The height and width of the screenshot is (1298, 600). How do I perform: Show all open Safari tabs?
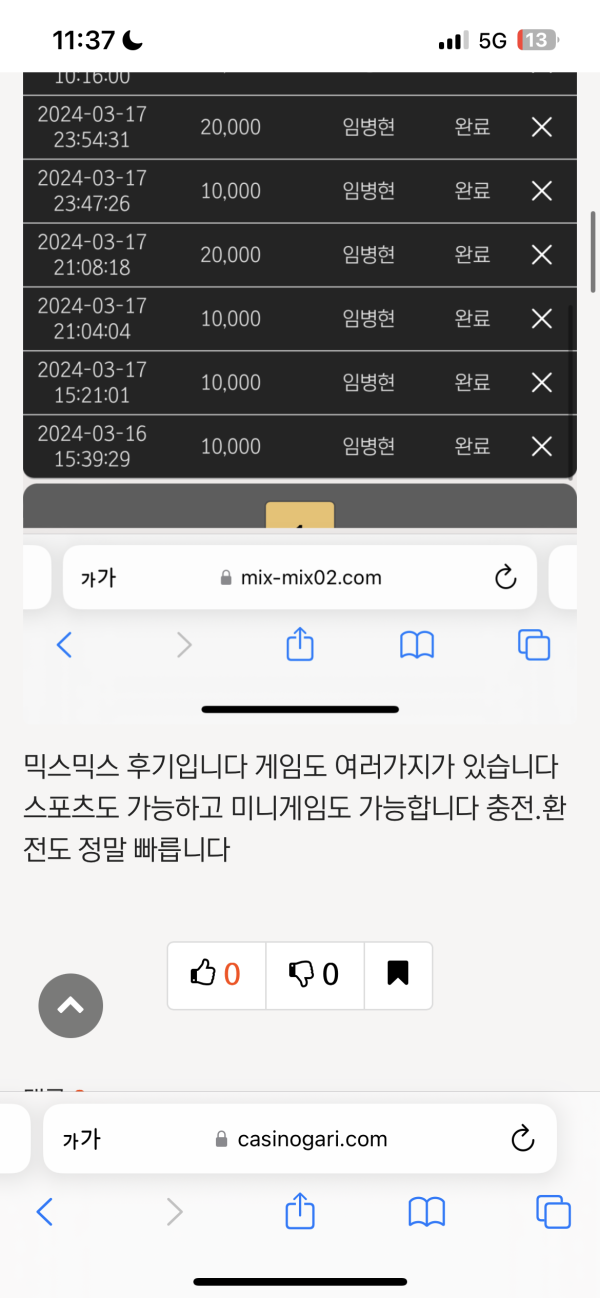[x=553, y=1212]
